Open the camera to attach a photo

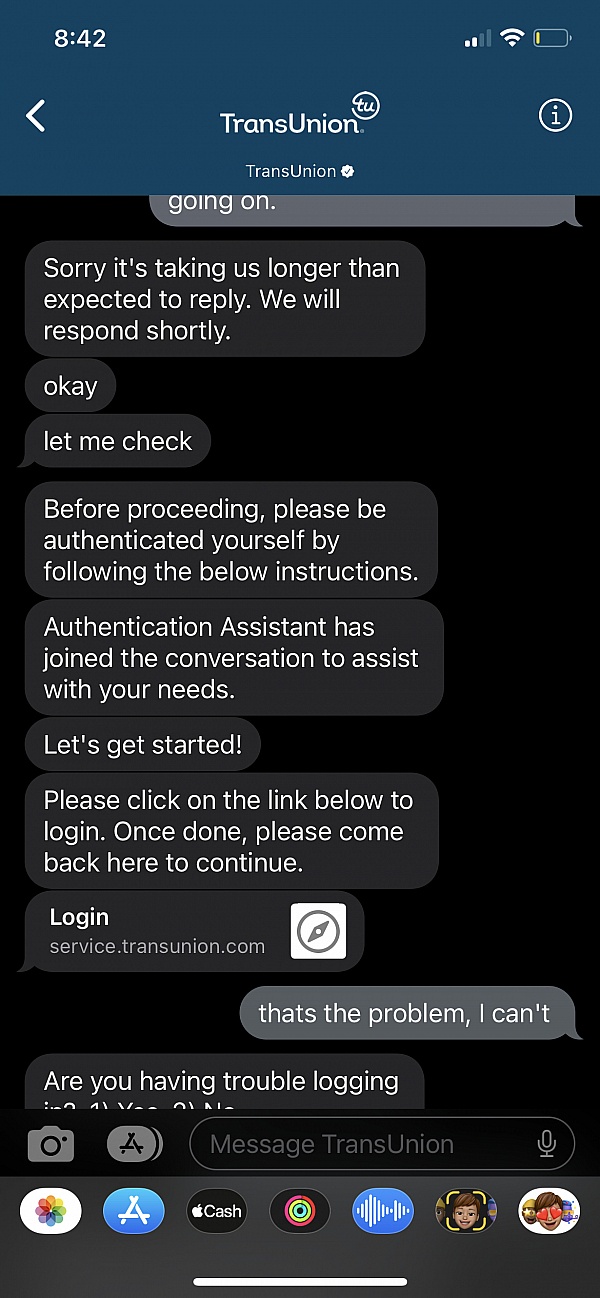pyautogui.click(x=51, y=1144)
